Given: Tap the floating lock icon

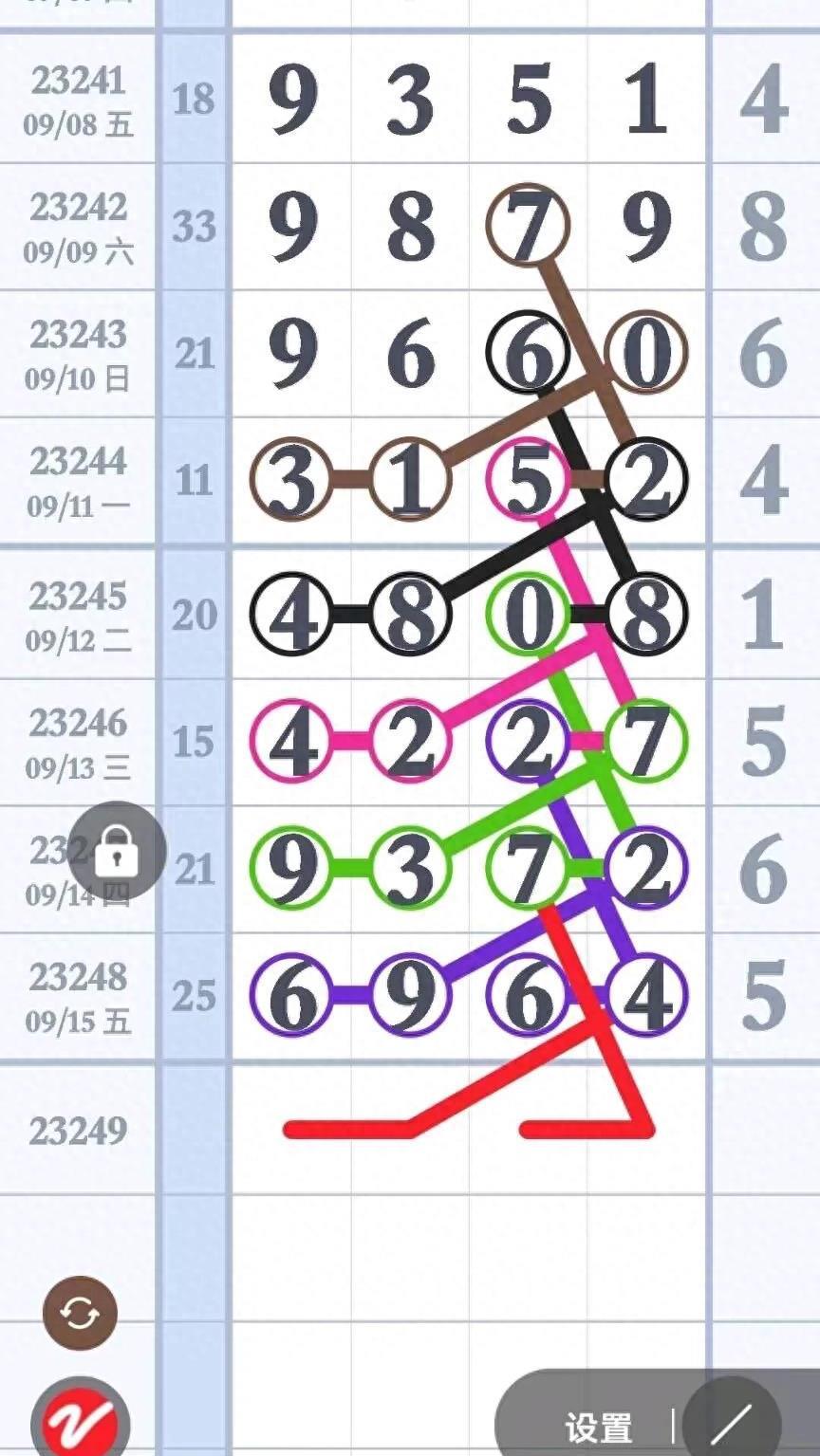Looking at the screenshot, I should tap(117, 851).
